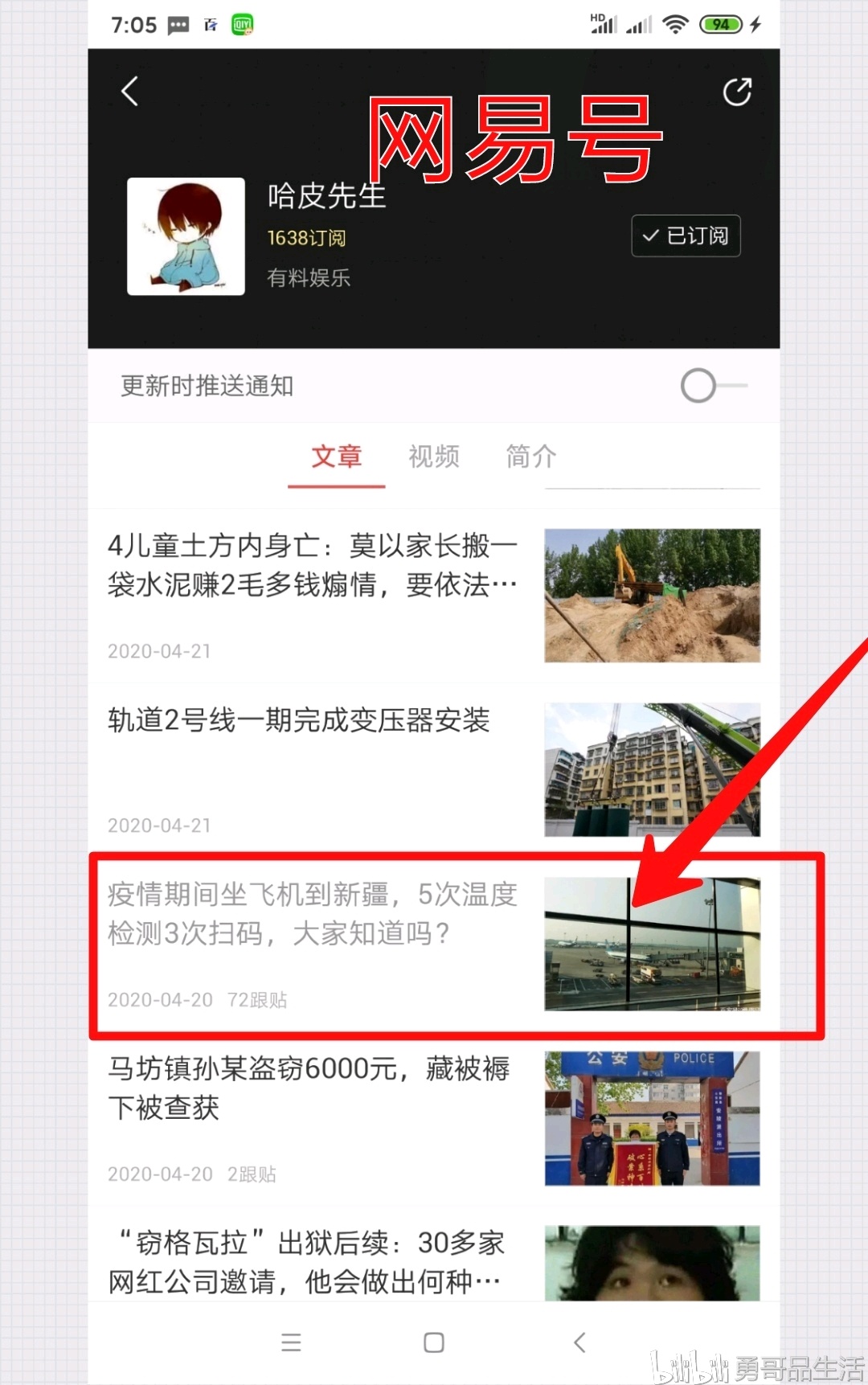The image size is (868, 1385).
Task: Share the 哈皮先生 profile page
Action: (736, 92)
